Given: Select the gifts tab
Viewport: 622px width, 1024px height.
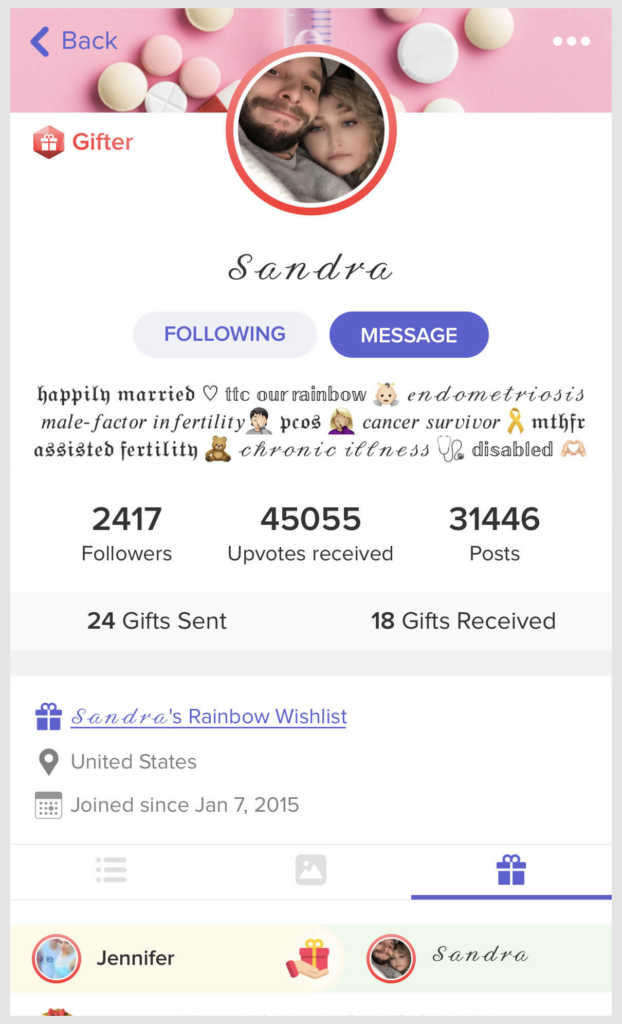Looking at the screenshot, I should [x=511, y=870].
